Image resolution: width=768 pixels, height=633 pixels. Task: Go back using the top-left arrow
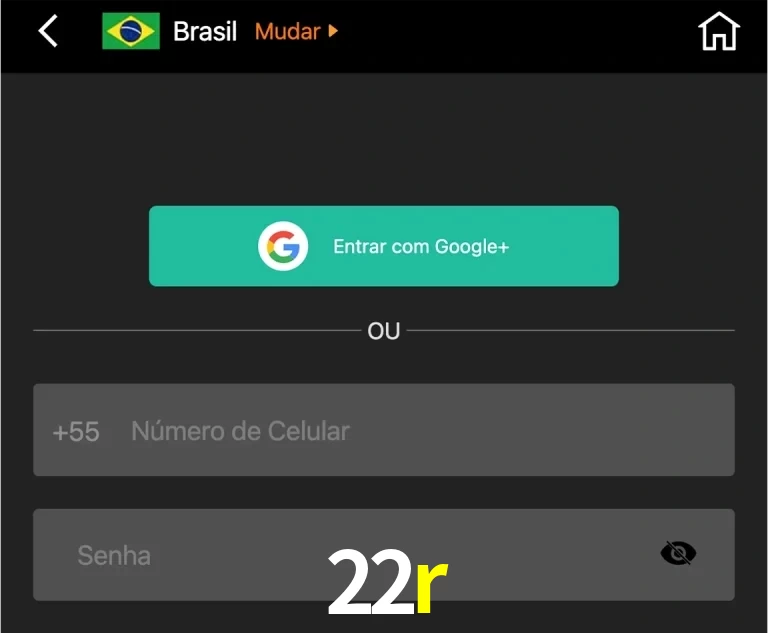pyautogui.click(x=48, y=31)
